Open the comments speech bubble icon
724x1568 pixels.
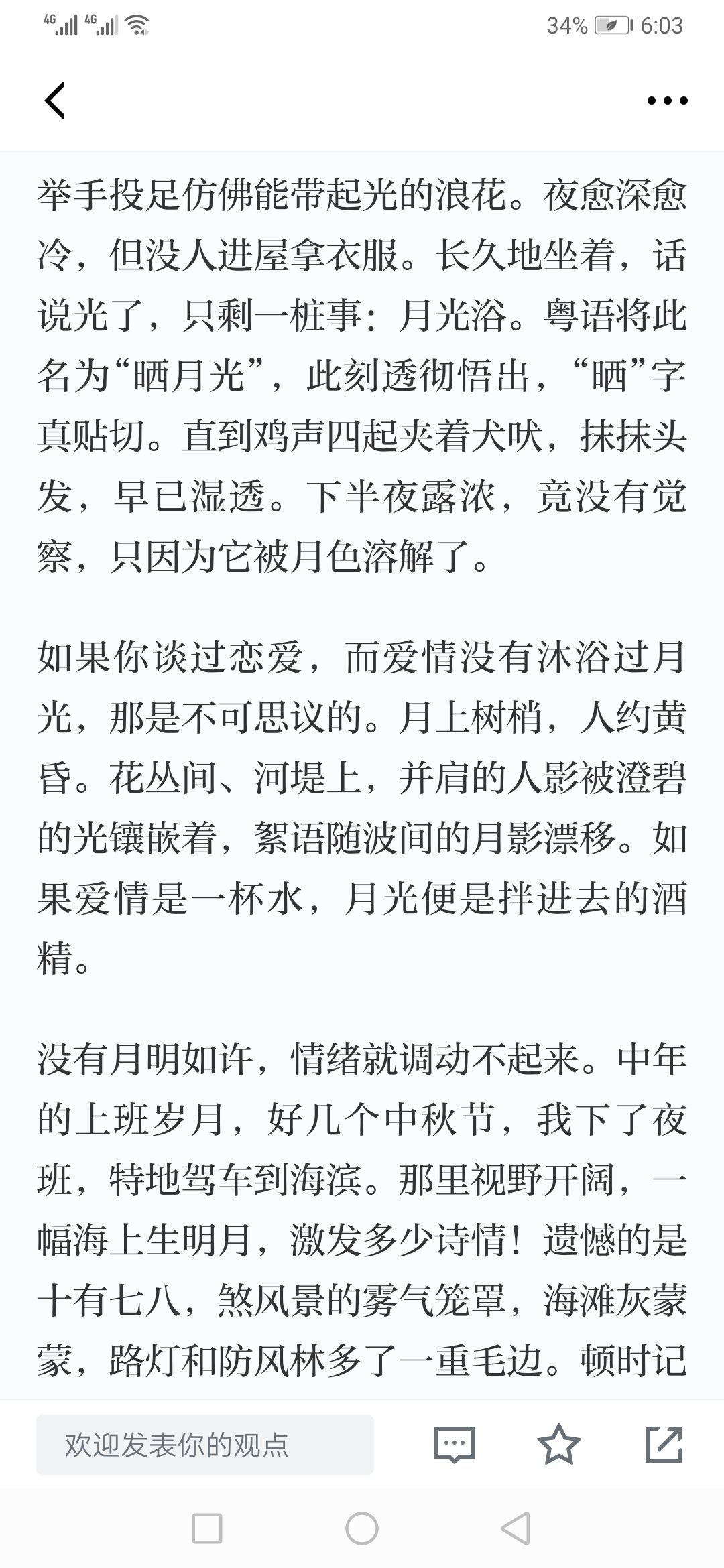(455, 1445)
